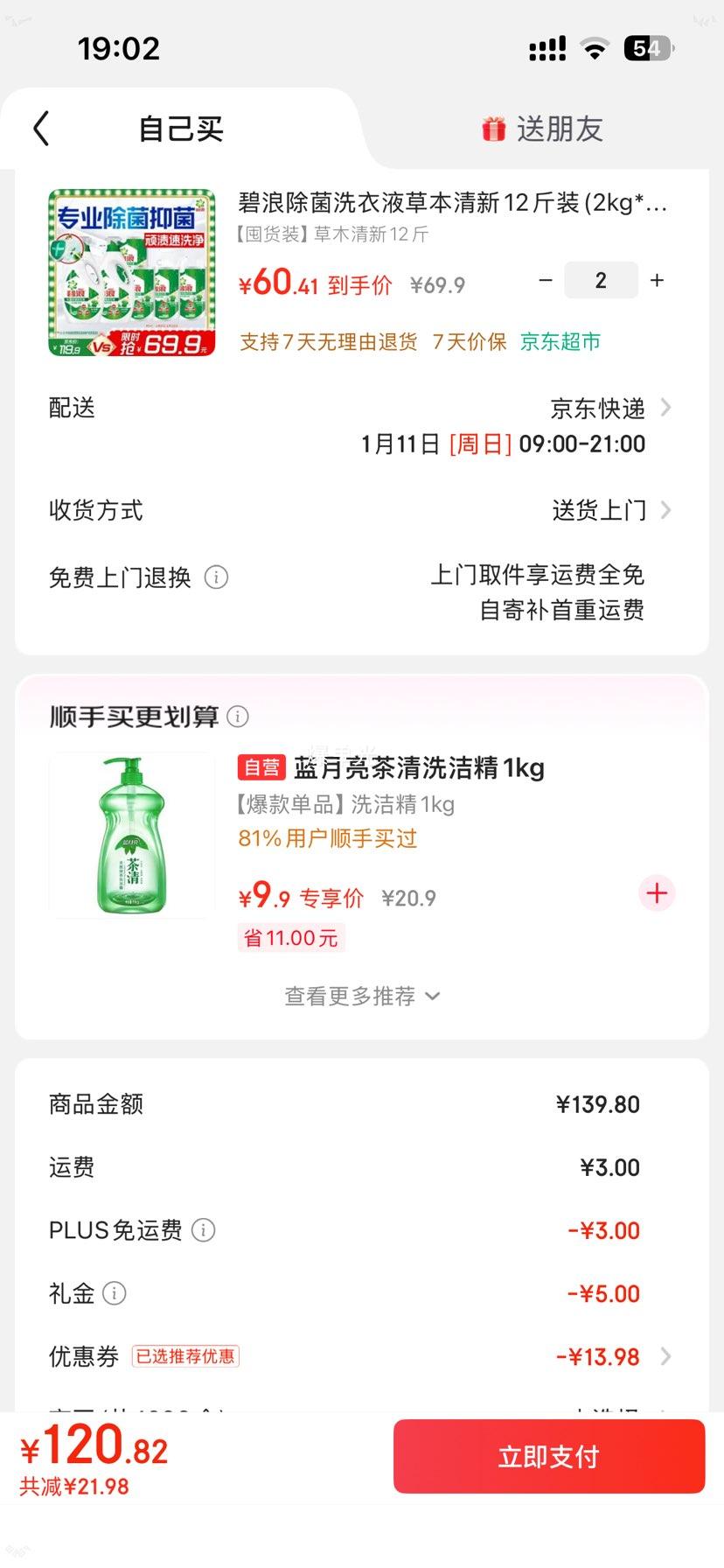Click the info icon beside 礼金

point(118,1293)
